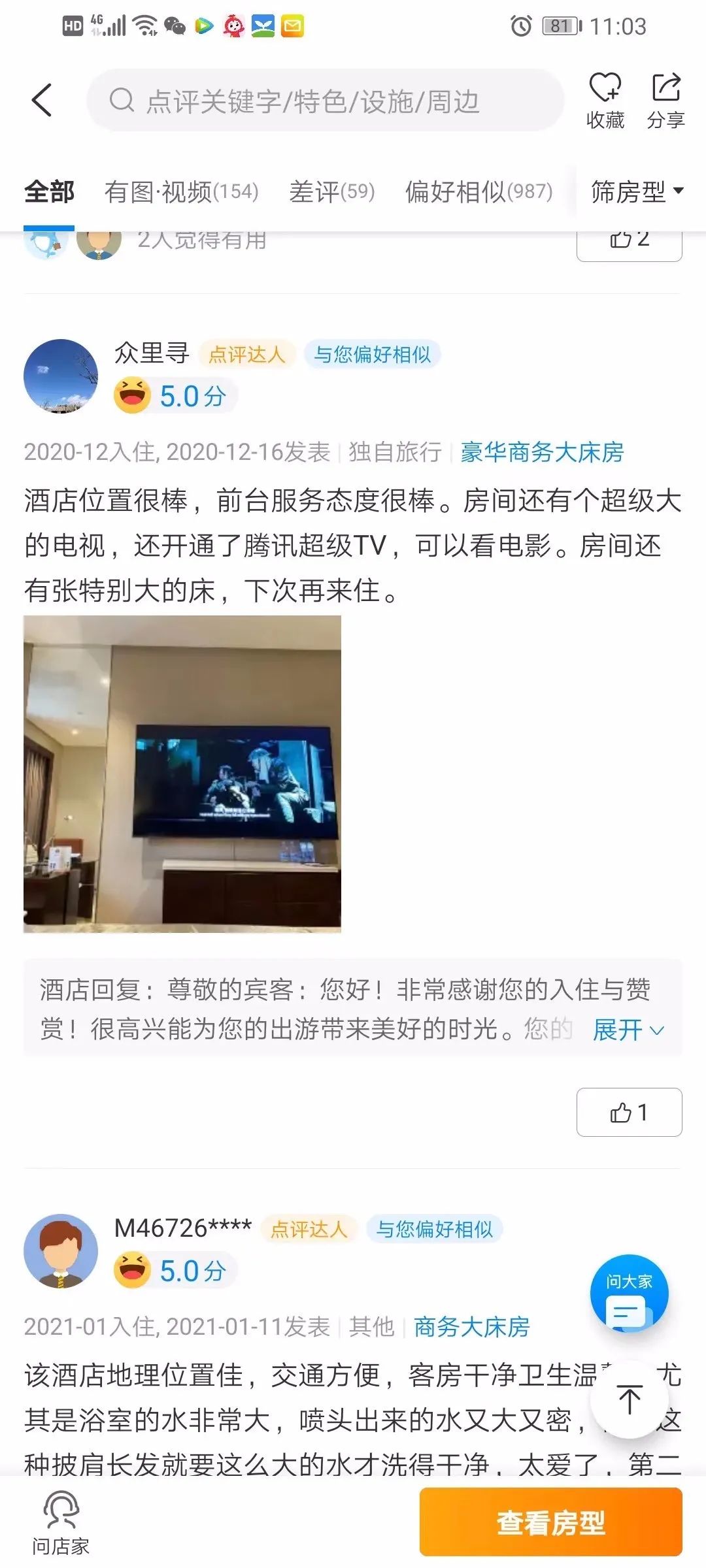706x1568 pixels.
Task: Share this hotel via 分享
Action: coord(665,101)
